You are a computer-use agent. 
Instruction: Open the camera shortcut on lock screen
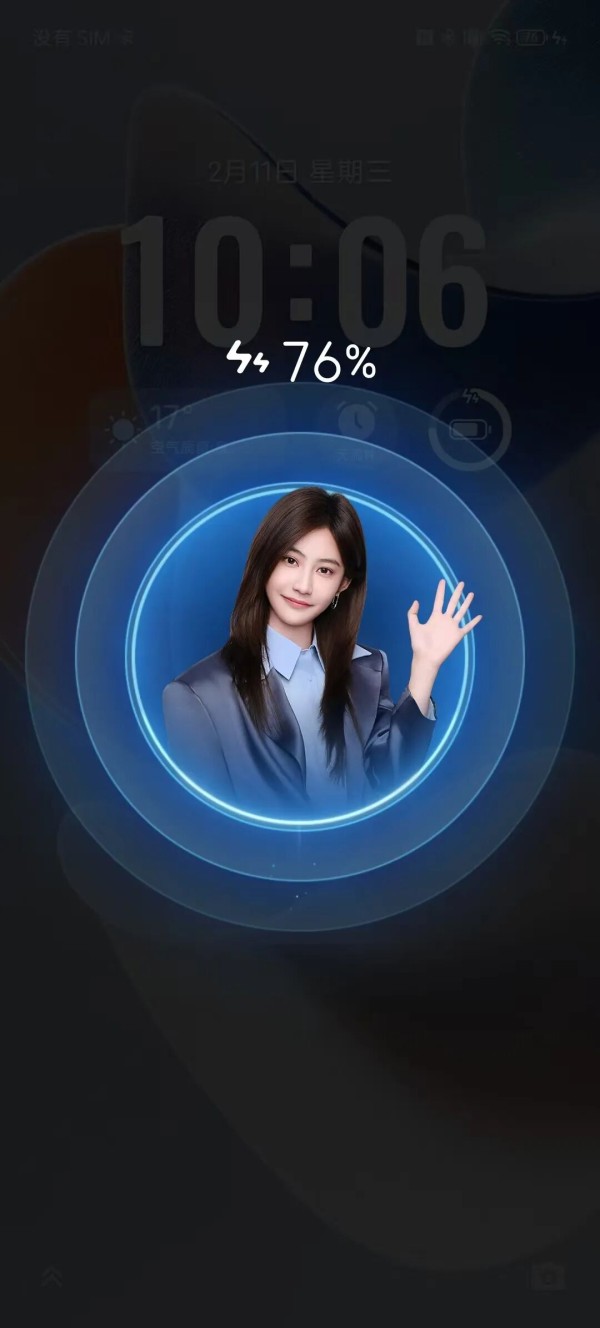pyautogui.click(x=551, y=1276)
